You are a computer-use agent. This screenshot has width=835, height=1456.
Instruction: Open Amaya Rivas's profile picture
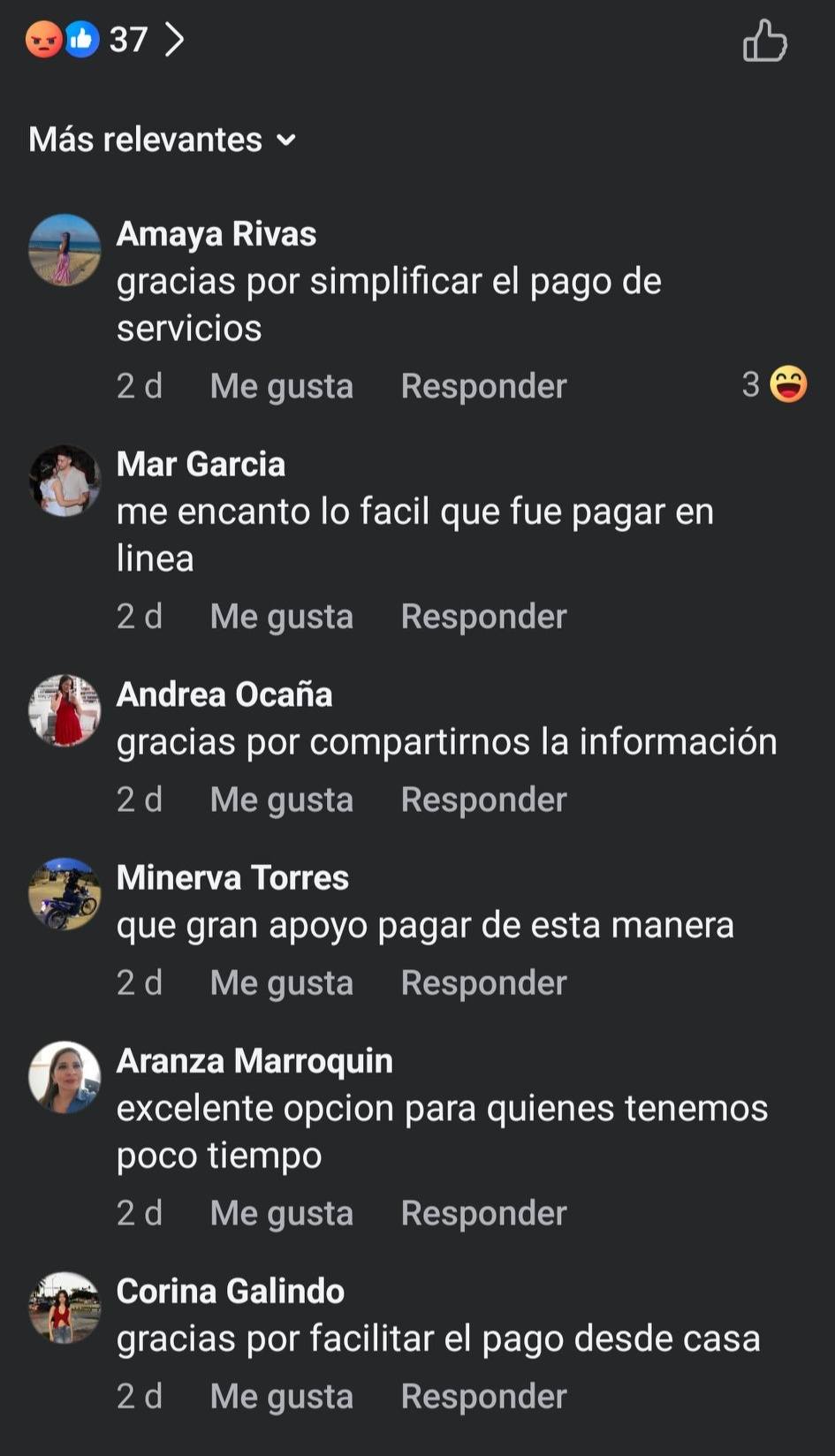tap(64, 250)
